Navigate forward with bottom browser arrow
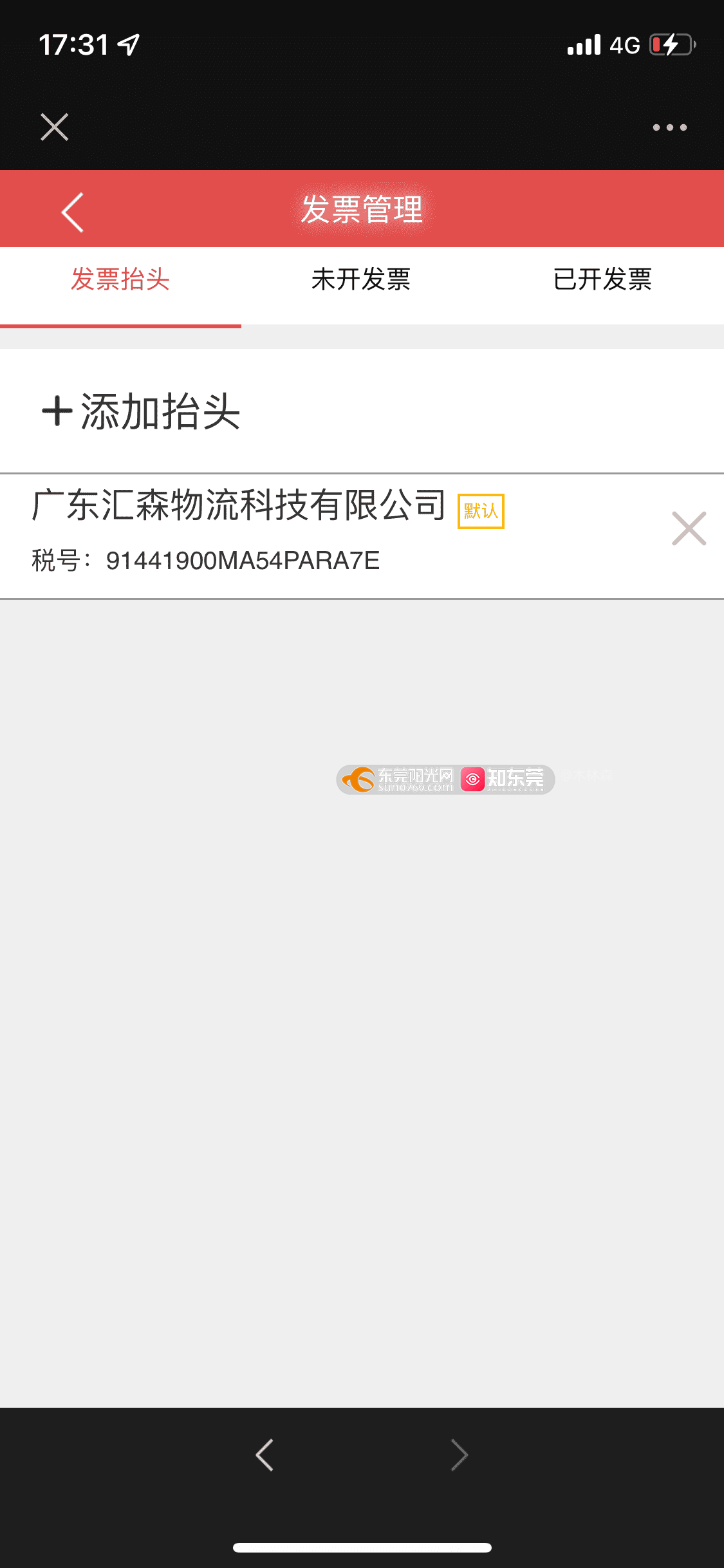The image size is (724, 1568). pos(459,1455)
